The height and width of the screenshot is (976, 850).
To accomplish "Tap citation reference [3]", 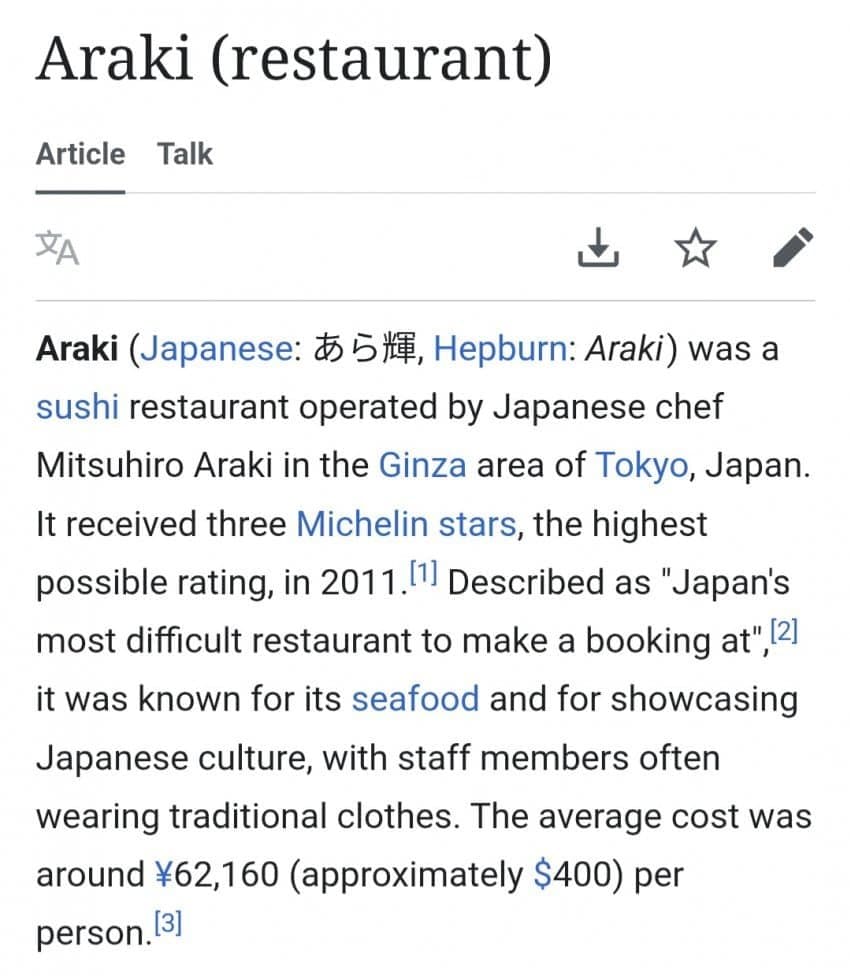I will point(168,923).
